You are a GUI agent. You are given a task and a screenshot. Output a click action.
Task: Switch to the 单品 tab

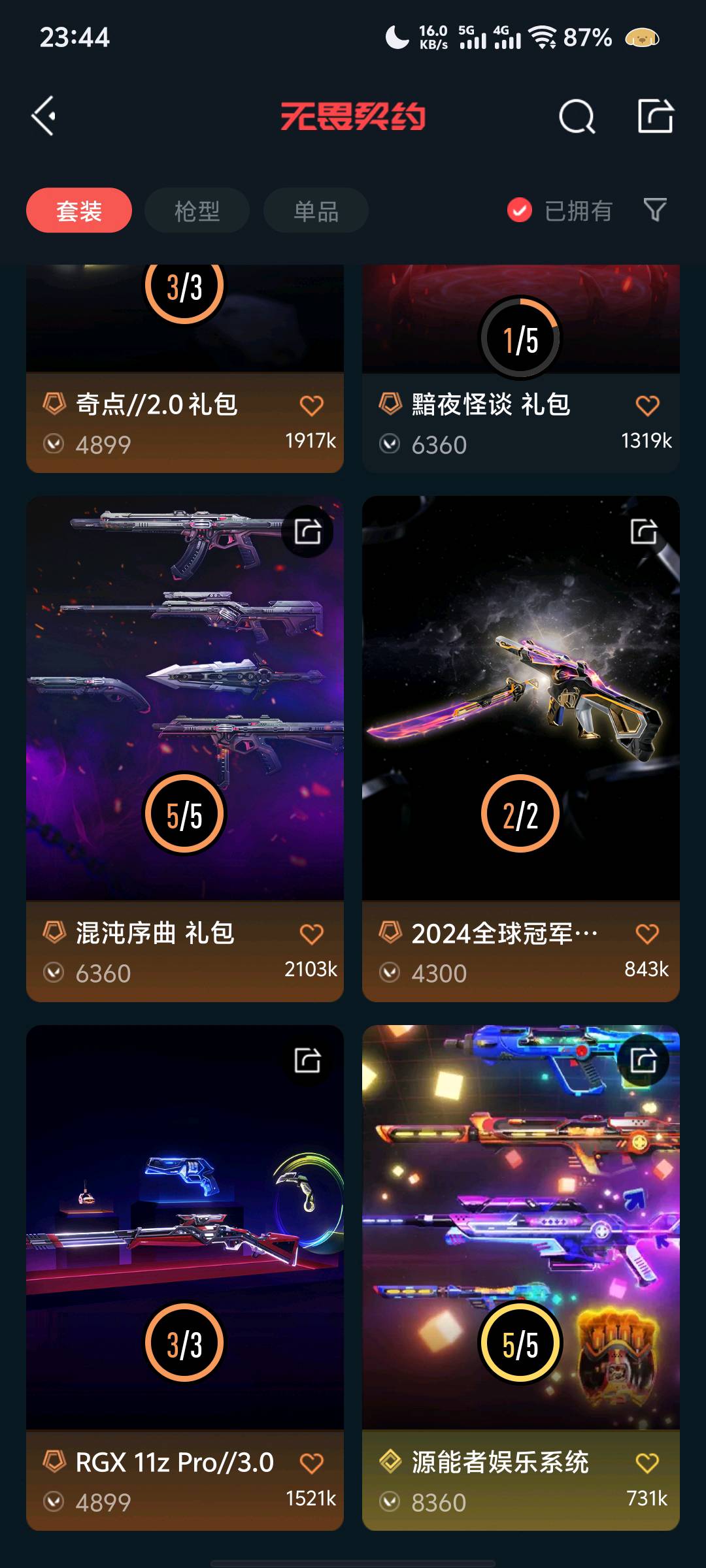(316, 210)
